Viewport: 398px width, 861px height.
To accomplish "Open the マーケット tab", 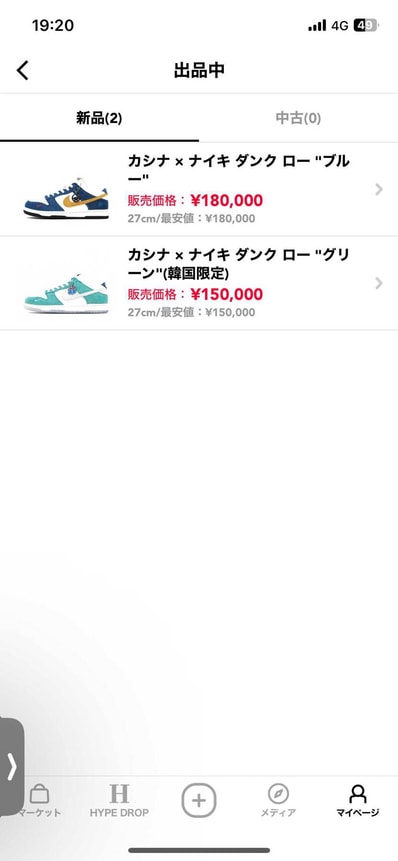I will tap(40, 800).
